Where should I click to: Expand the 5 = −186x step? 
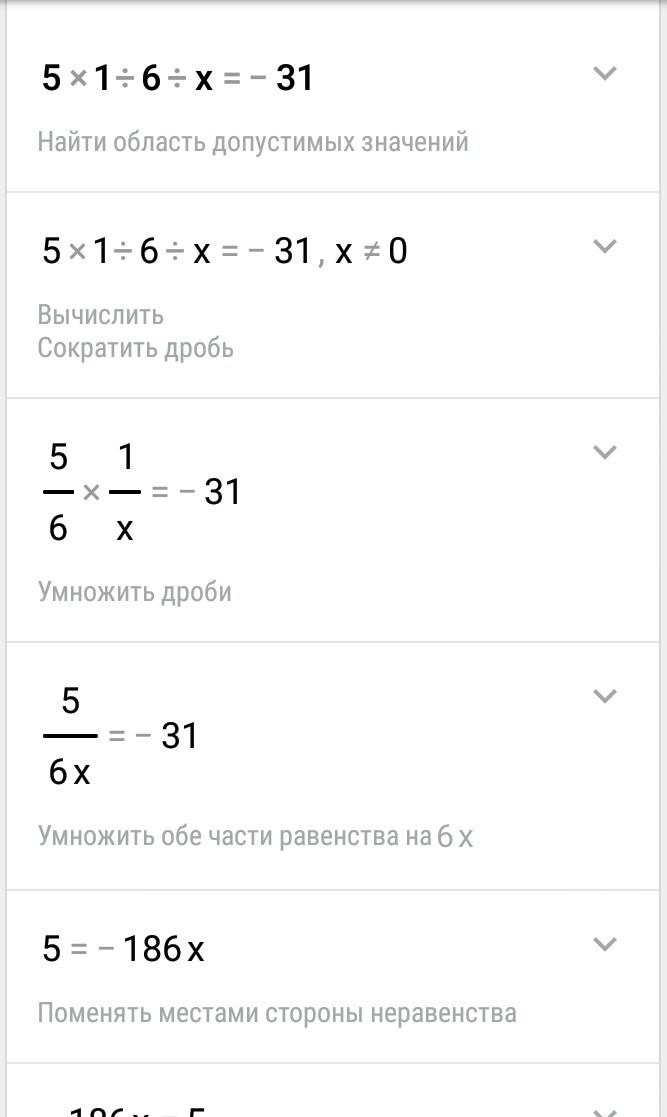[x=604, y=945]
